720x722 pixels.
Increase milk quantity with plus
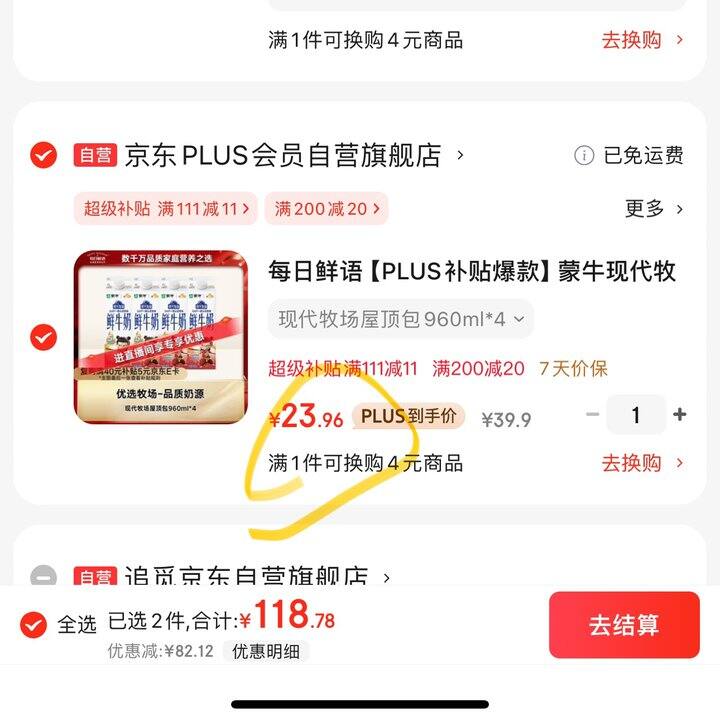[x=680, y=414]
